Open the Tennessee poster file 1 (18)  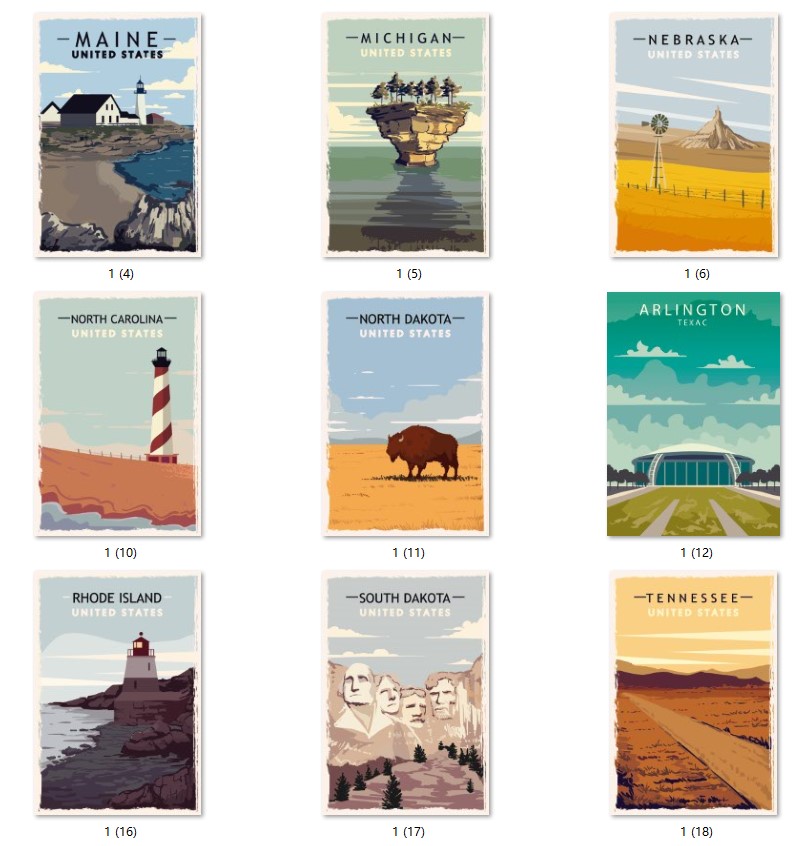click(693, 693)
